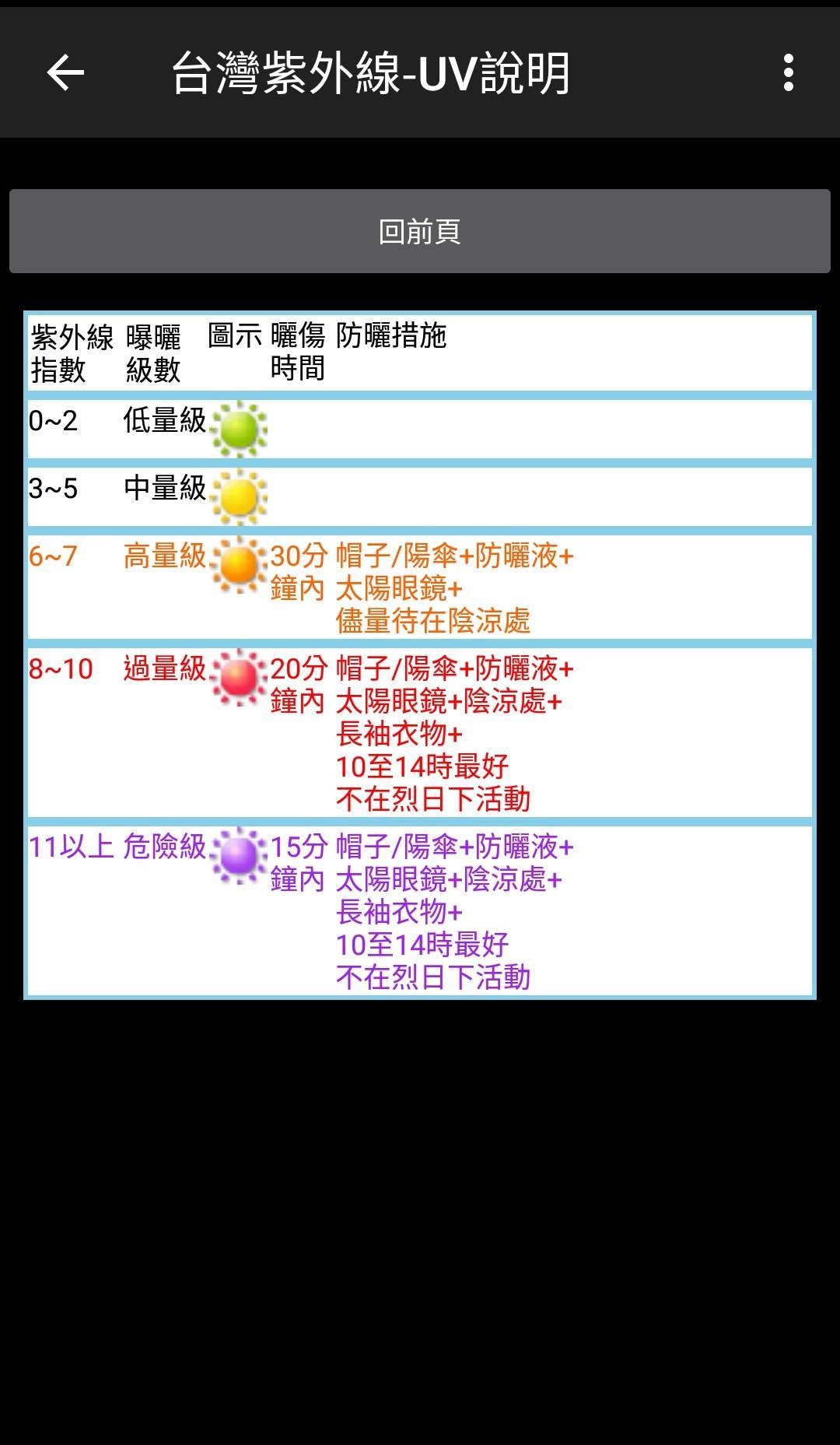This screenshot has height=1445, width=840.
Task: Open the three-dot overflow menu
Action: tap(789, 72)
